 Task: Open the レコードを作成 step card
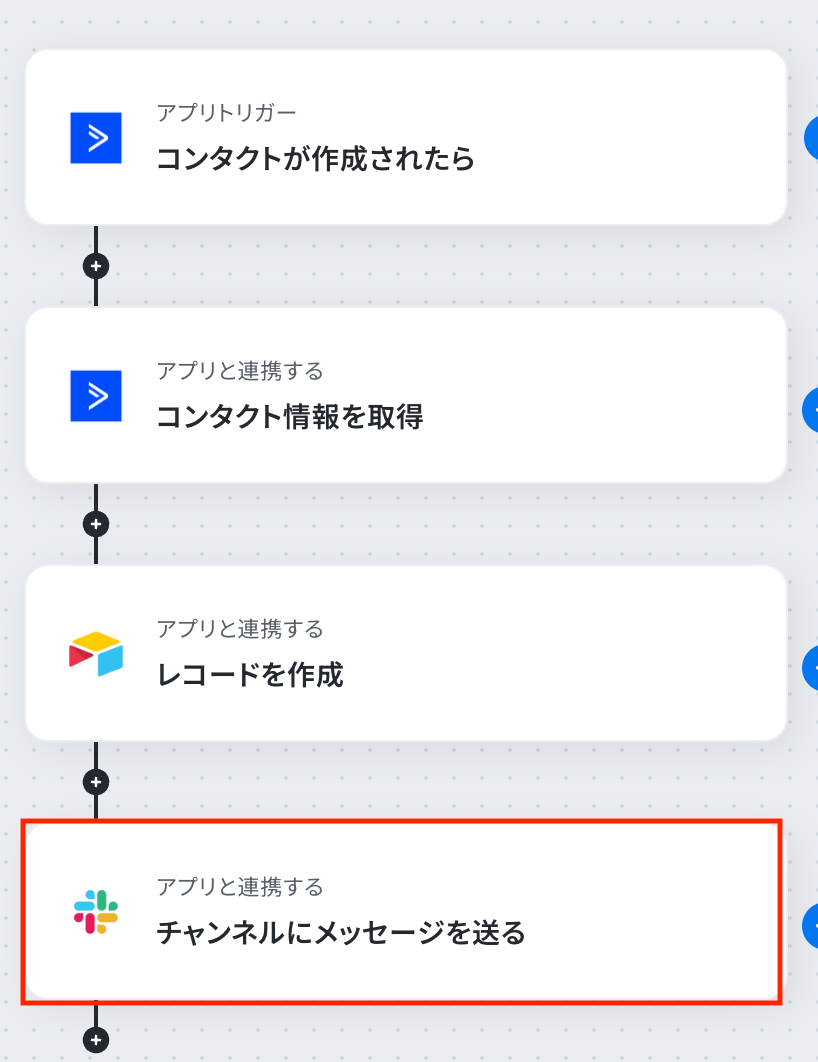405,653
